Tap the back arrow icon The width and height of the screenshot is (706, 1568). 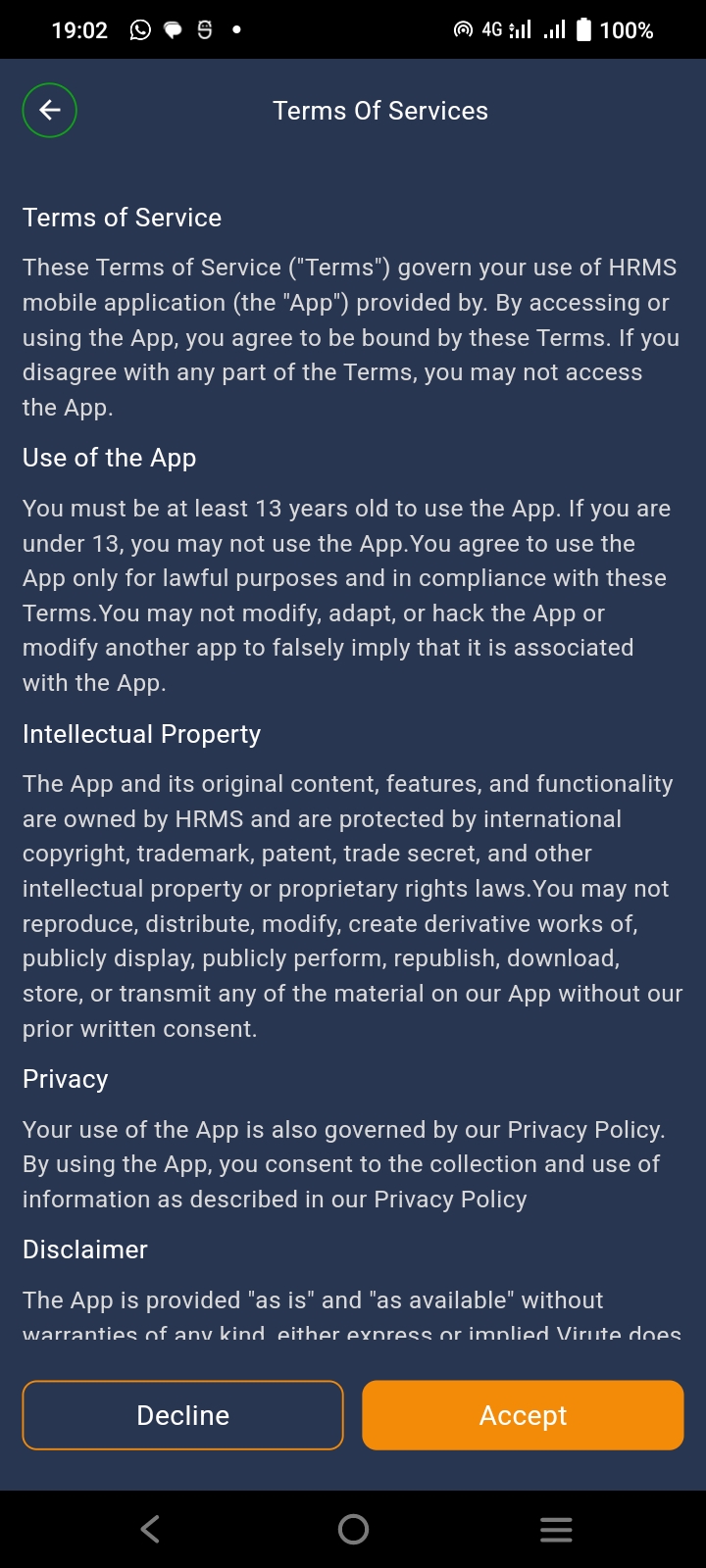[x=50, y=111]
